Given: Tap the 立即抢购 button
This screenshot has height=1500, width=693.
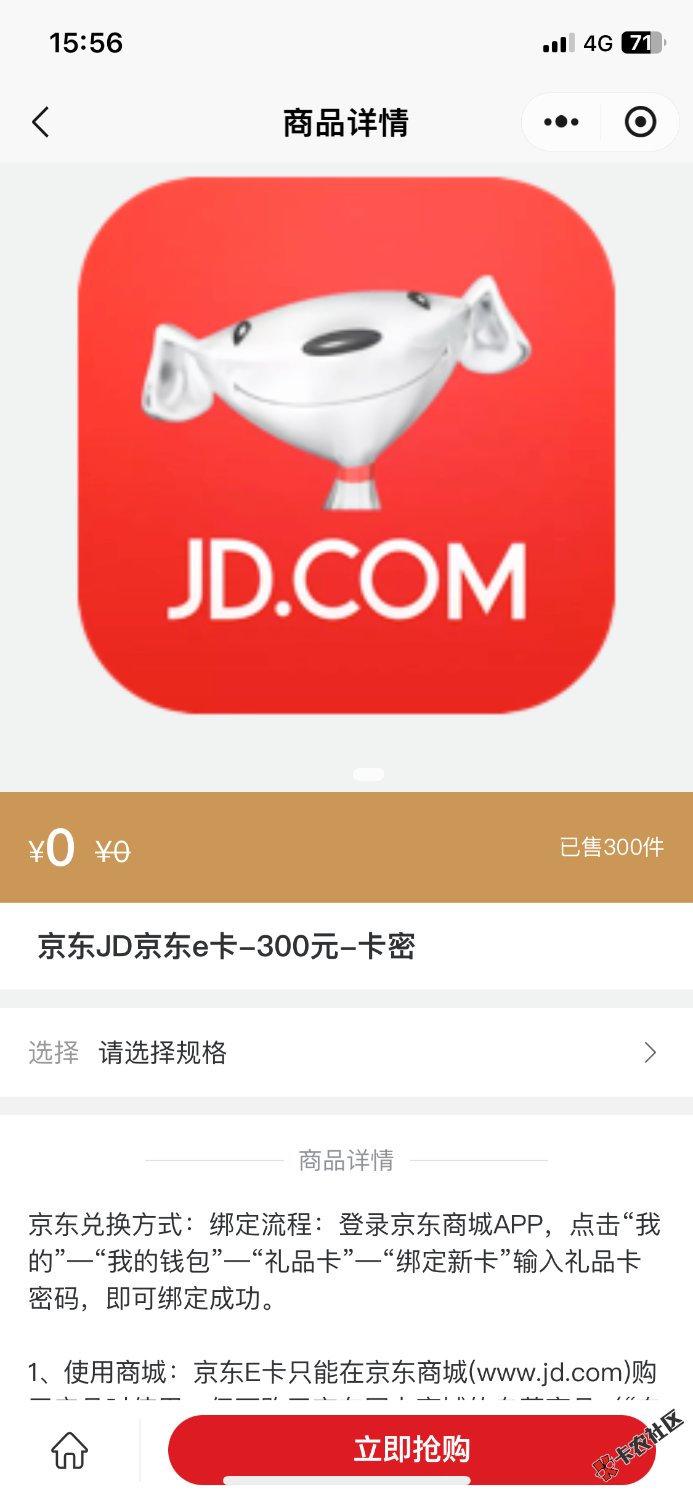Looking at the screenshot, I should 411,1449.
